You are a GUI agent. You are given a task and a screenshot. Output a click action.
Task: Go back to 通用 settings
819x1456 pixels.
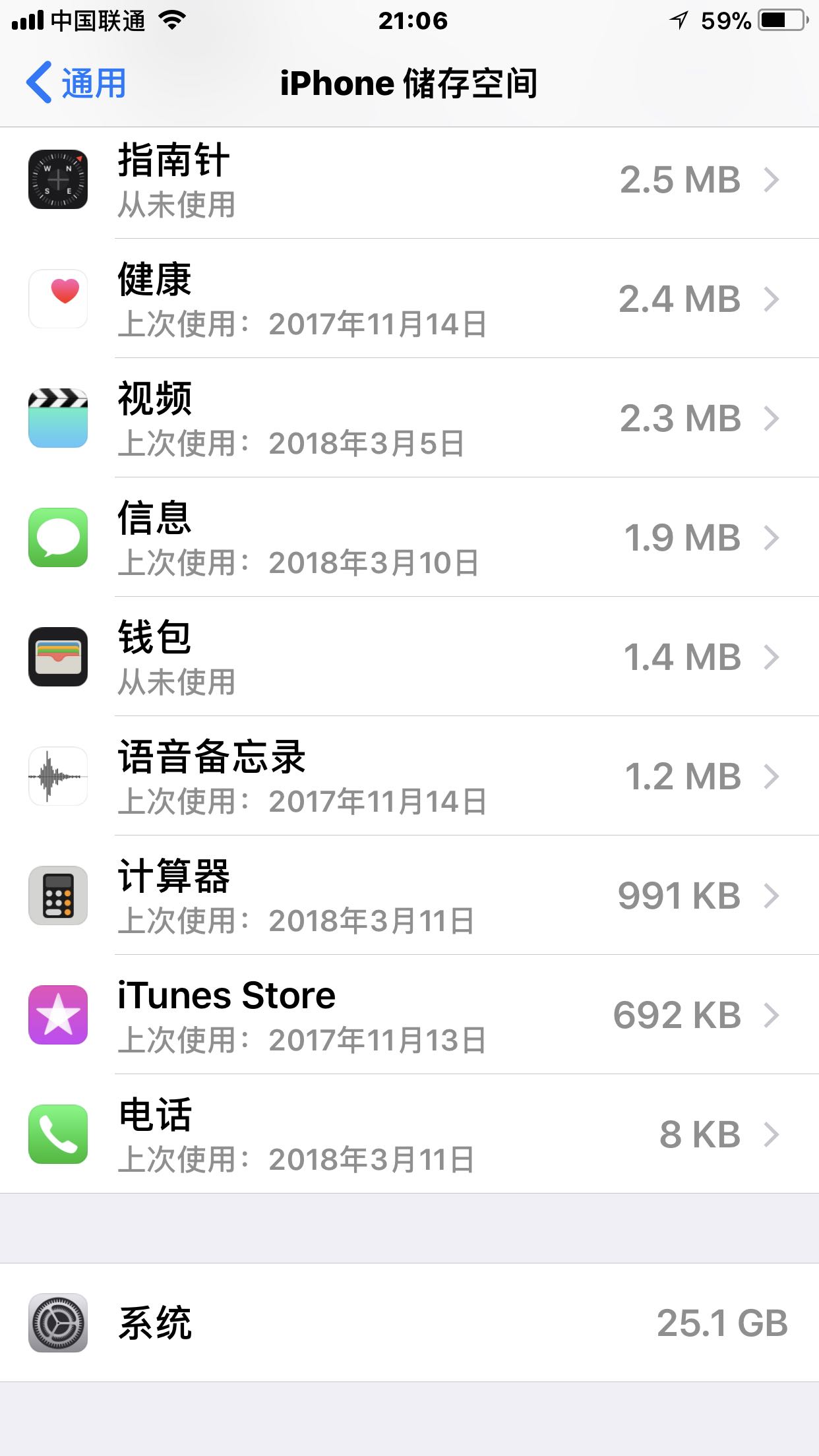tap(76, 83)
